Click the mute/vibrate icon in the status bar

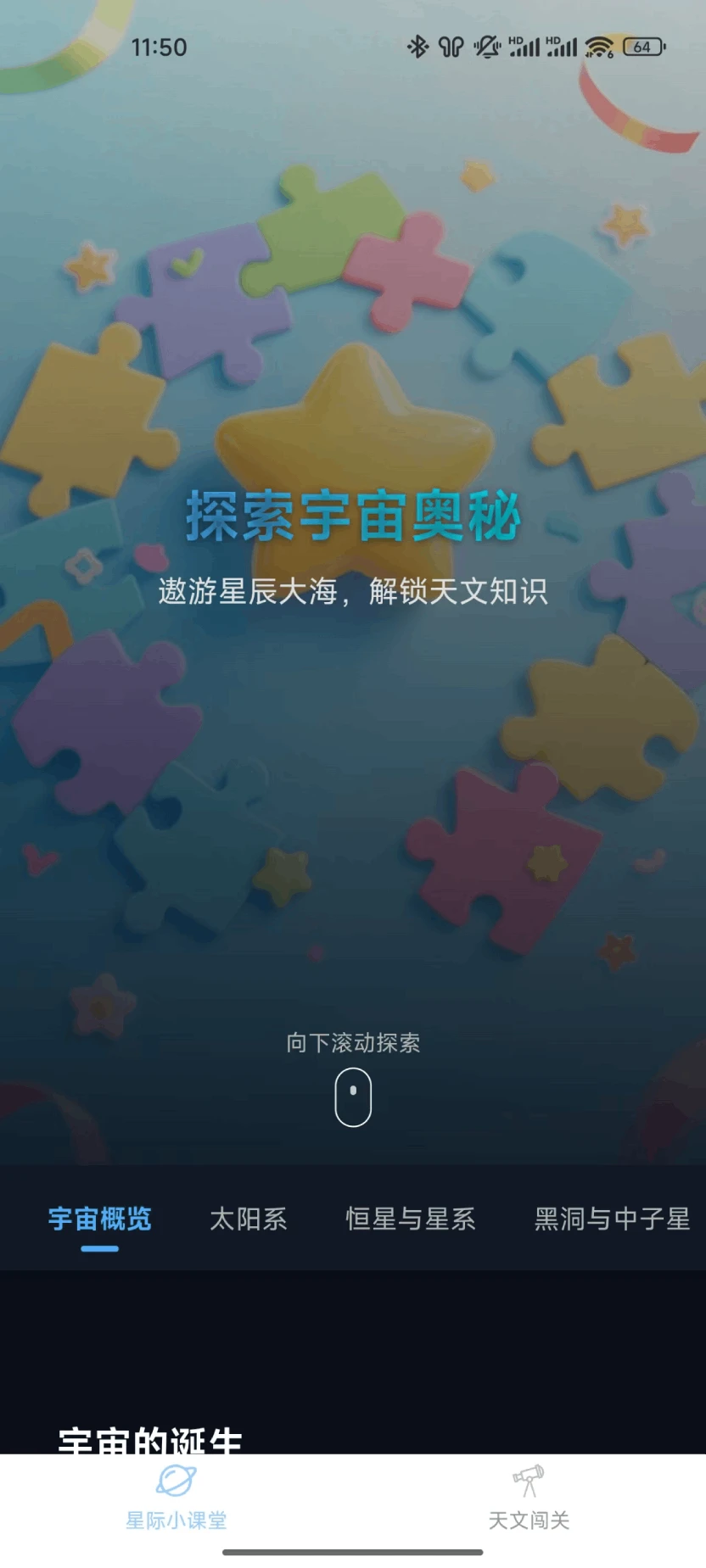(x=486, y=47)
